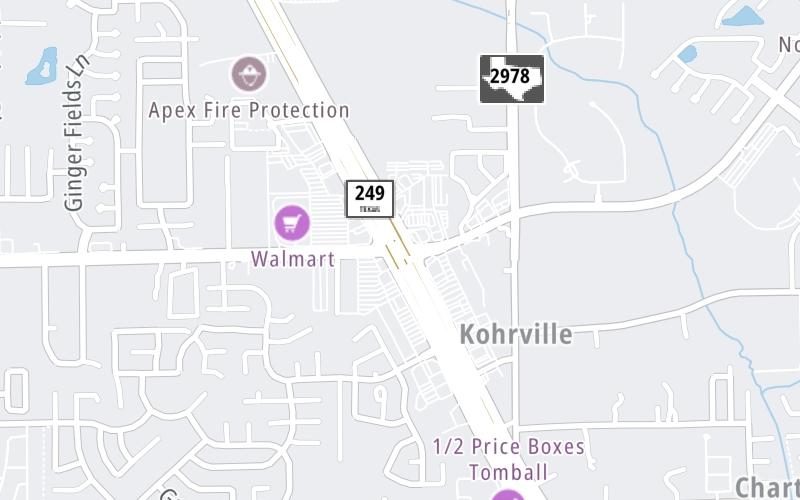Open the Walmart shopping pin
The height and width of the screenshot is (500, 800).
pyautogui.click(x=291, y=222)
